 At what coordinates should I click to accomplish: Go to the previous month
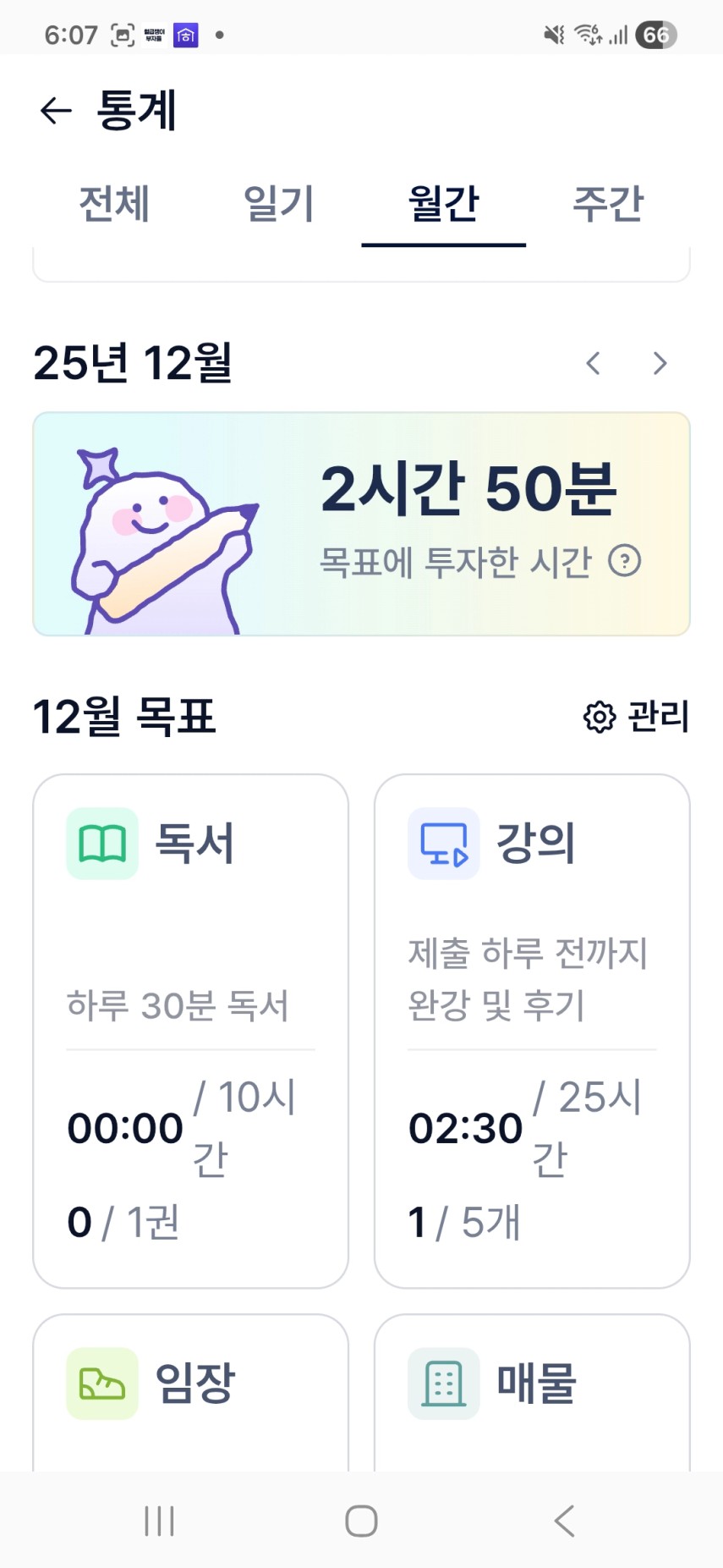click(x=594, y=363)
